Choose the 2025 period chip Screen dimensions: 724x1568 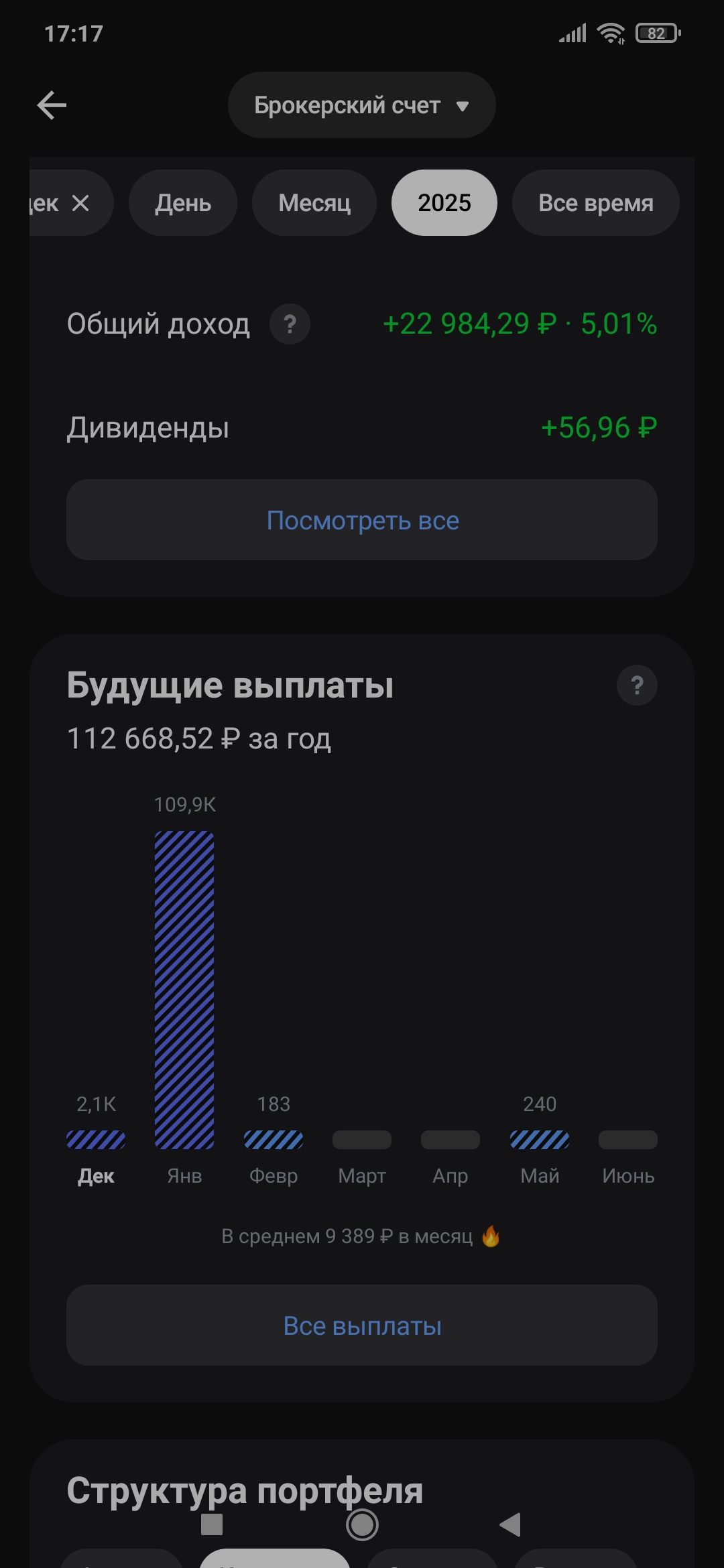pyautogui.click(x=444, y=203)
